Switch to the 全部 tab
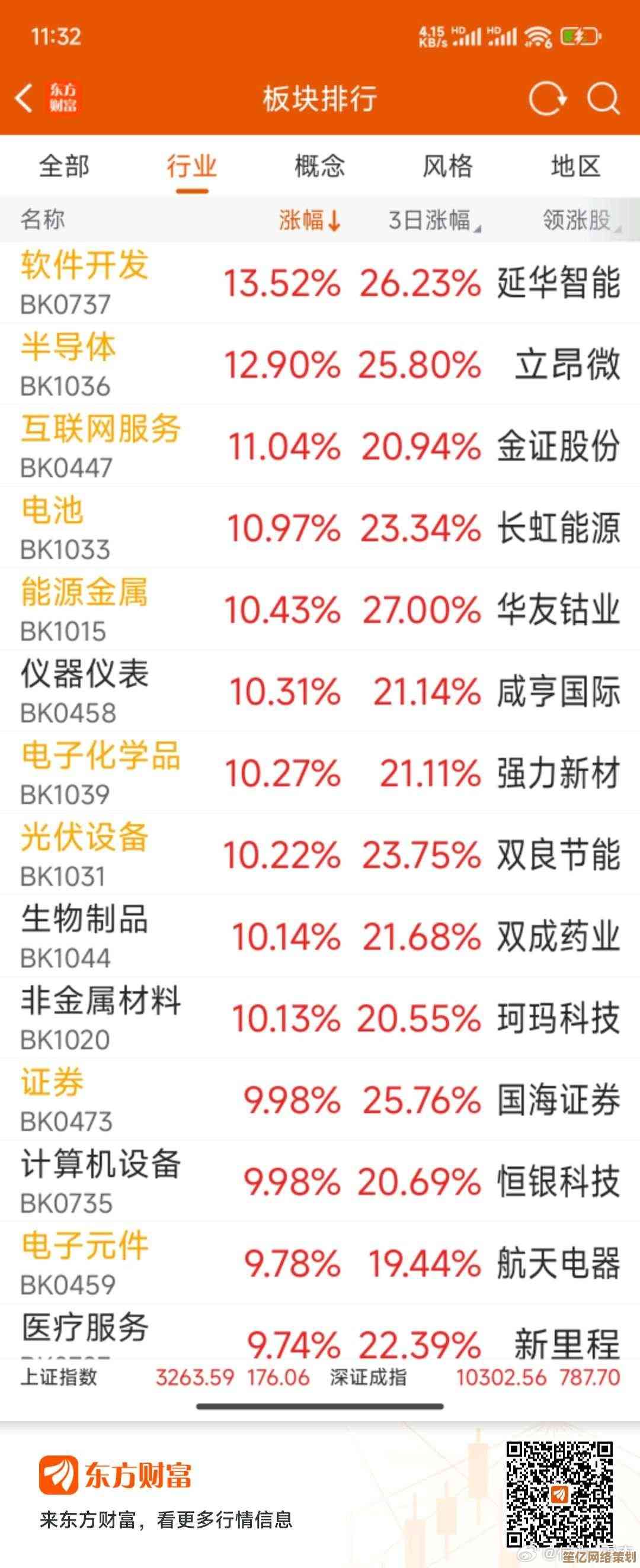The height and width of the screenshot is (1568, 640). pos(64,166)
